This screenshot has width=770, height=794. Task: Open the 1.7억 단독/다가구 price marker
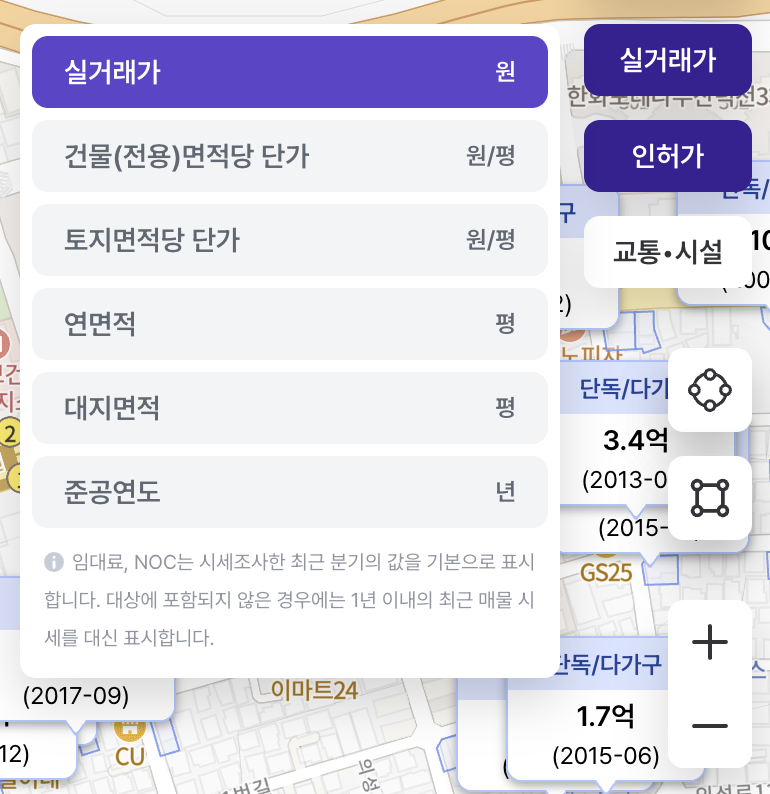click(x=605, y=717)
